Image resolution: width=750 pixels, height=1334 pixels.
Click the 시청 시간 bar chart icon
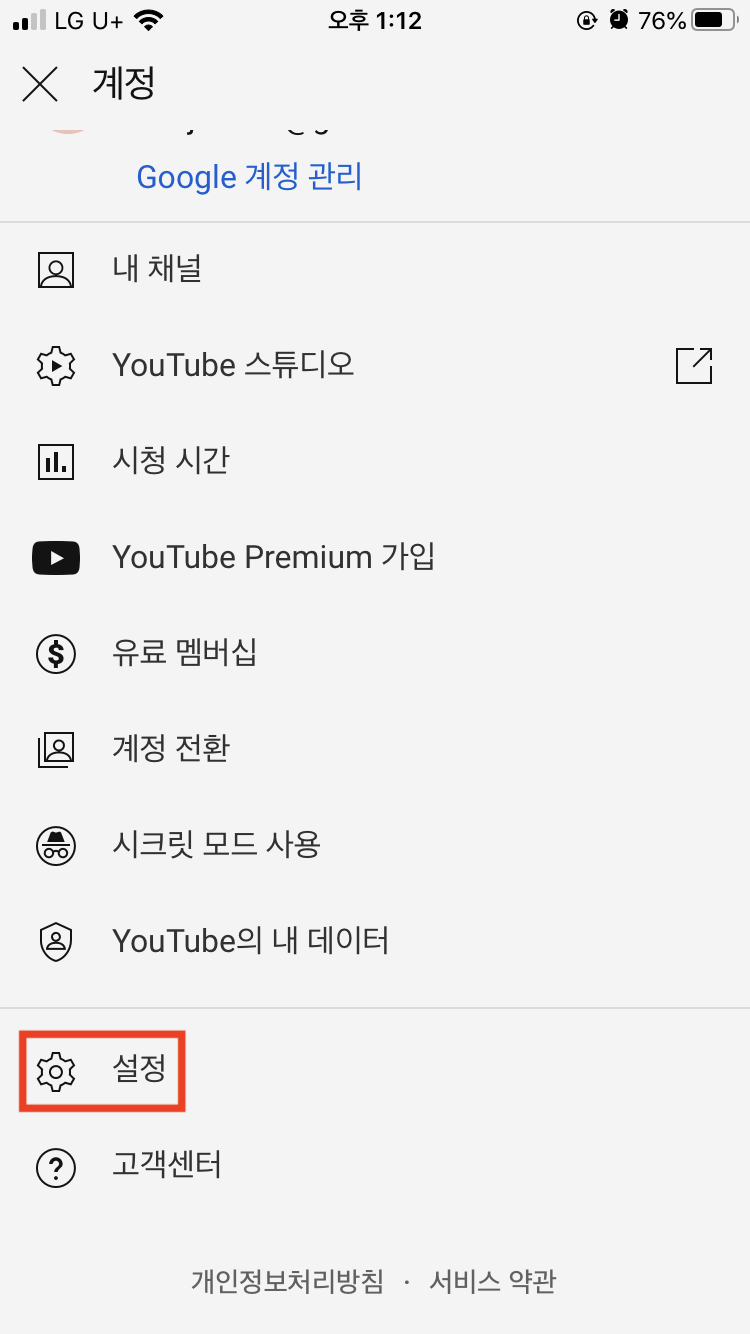(x=56, y=461)
